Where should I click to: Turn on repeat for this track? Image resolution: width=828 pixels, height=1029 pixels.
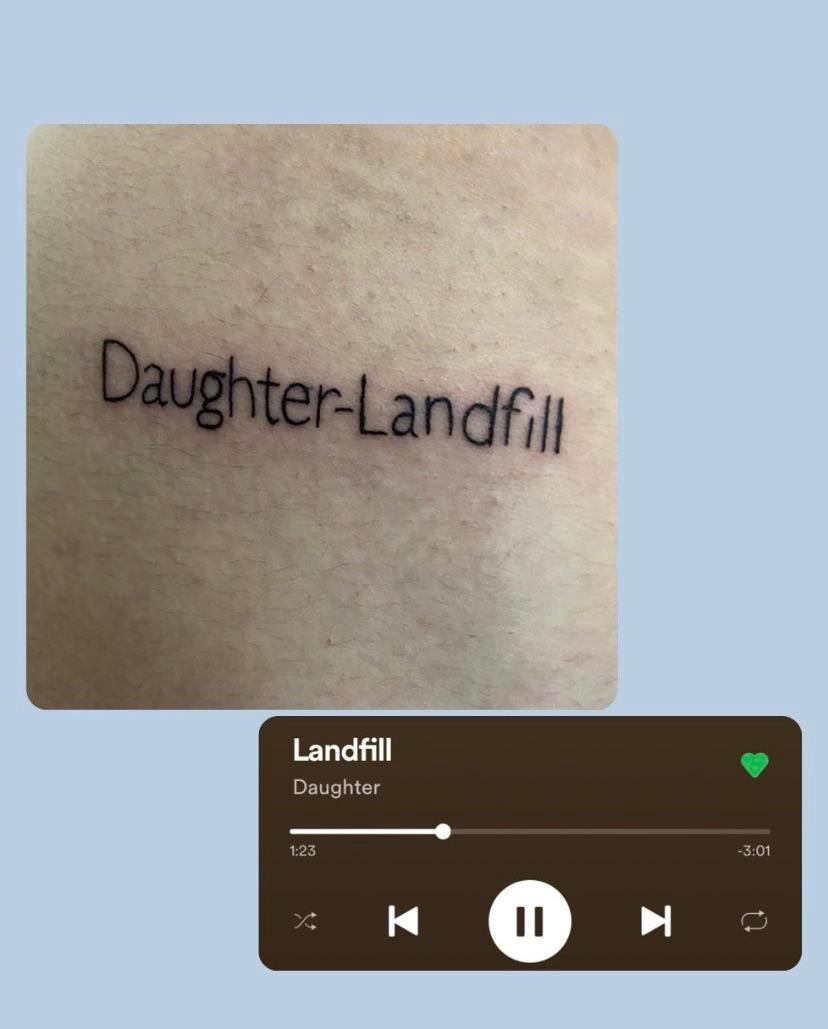755,921
